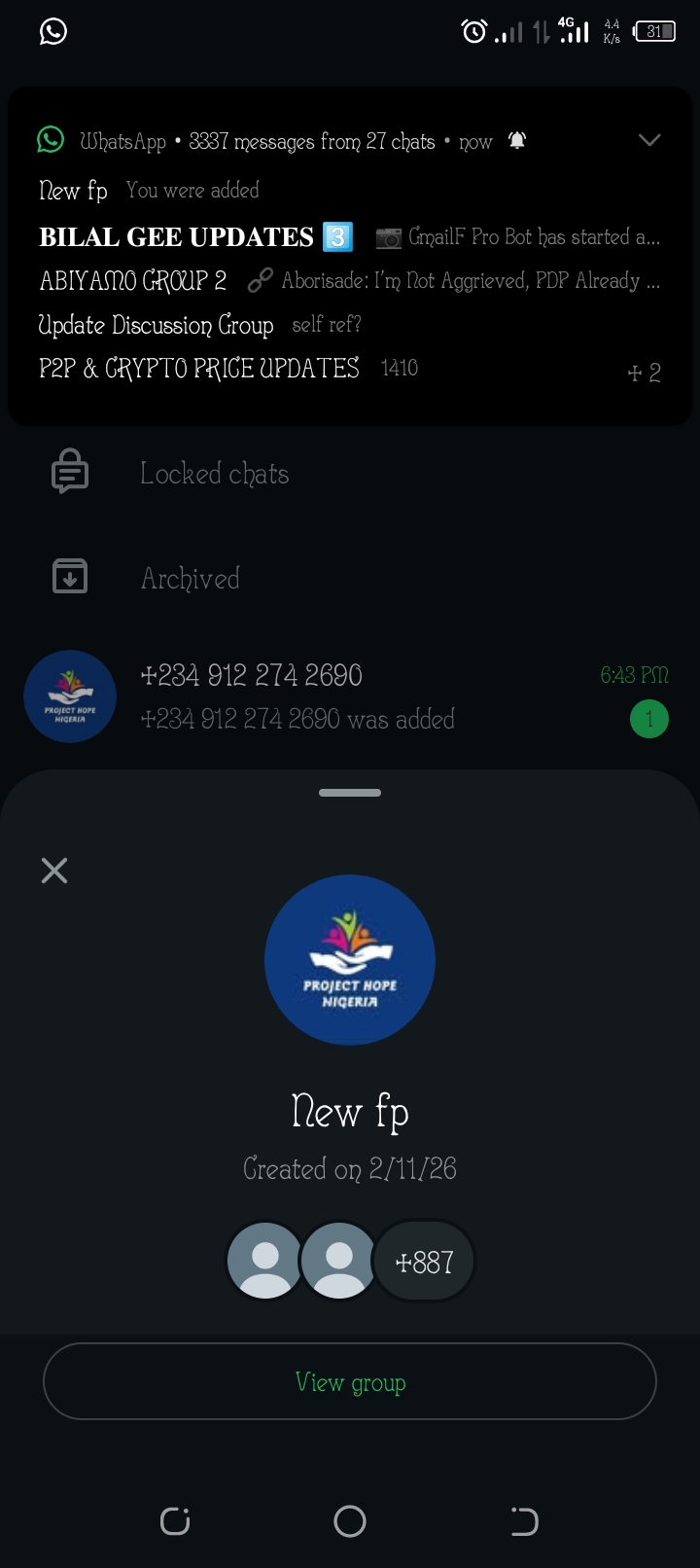Go back with the system back button

coord(524,1521)
